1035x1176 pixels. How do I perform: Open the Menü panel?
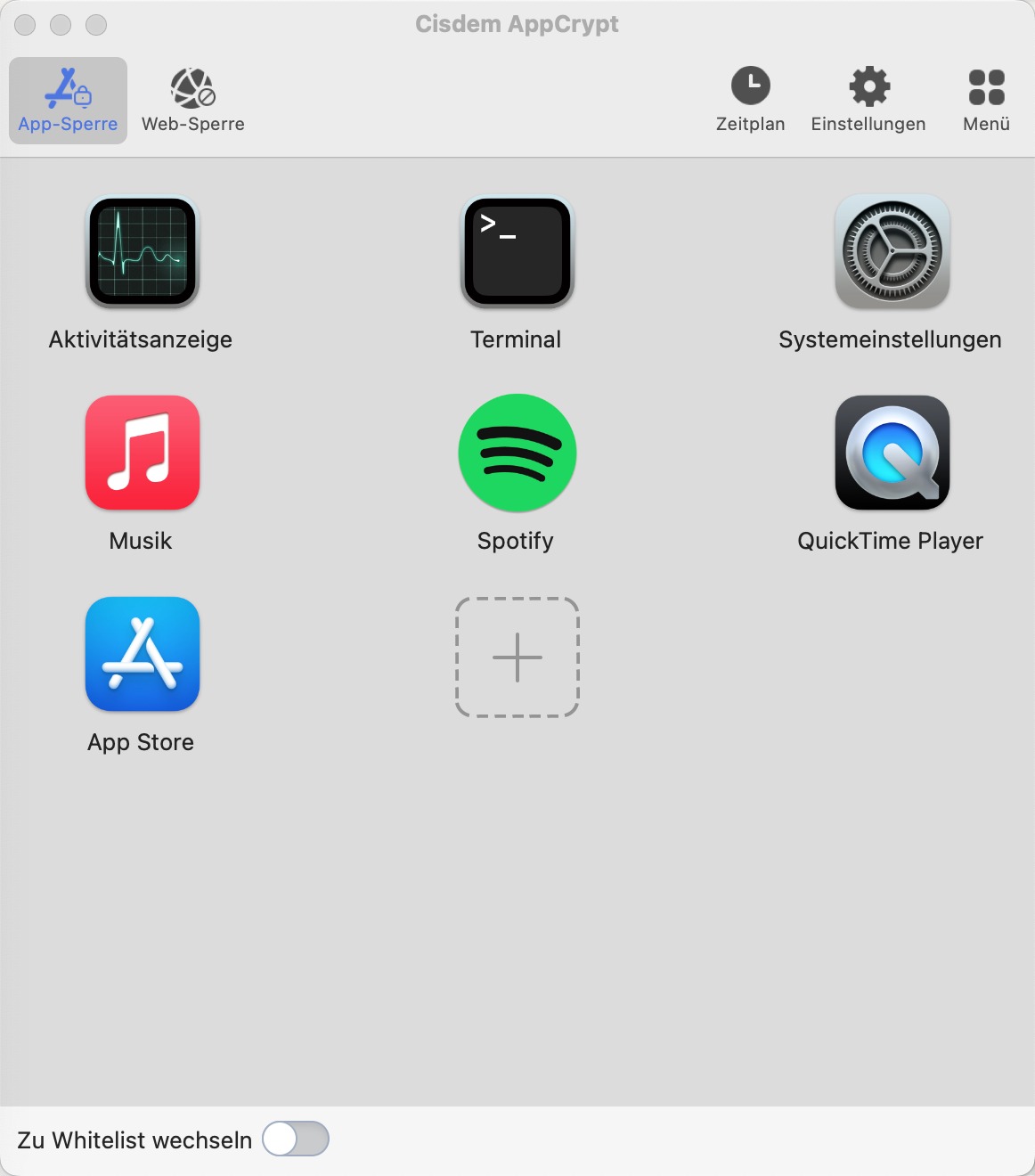click(985, 86)
